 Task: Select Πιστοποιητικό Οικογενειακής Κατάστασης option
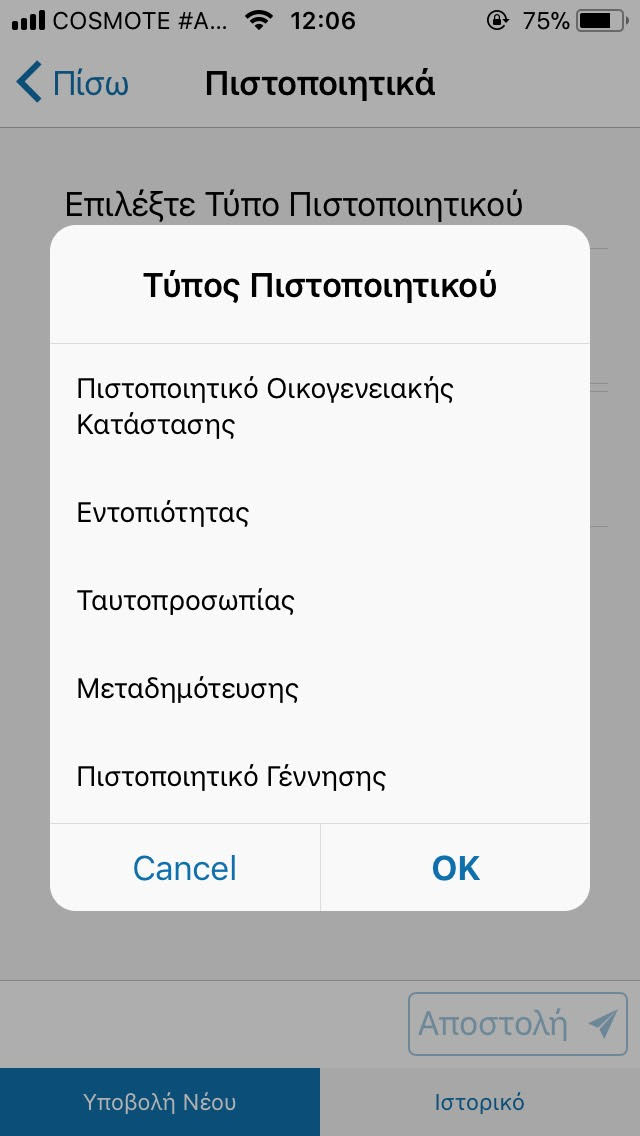pyautogui.click(x=265, y=406)
